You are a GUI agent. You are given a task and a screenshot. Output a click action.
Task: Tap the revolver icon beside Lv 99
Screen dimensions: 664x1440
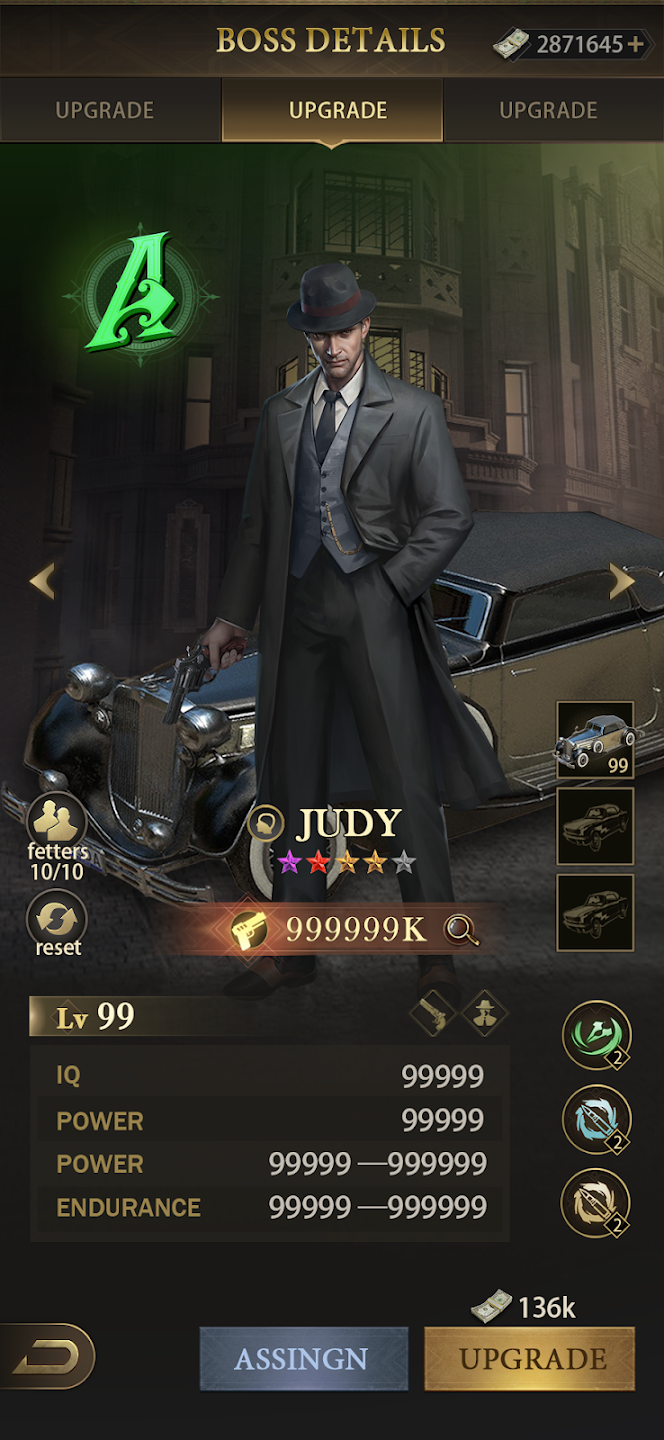point(432,1015)
